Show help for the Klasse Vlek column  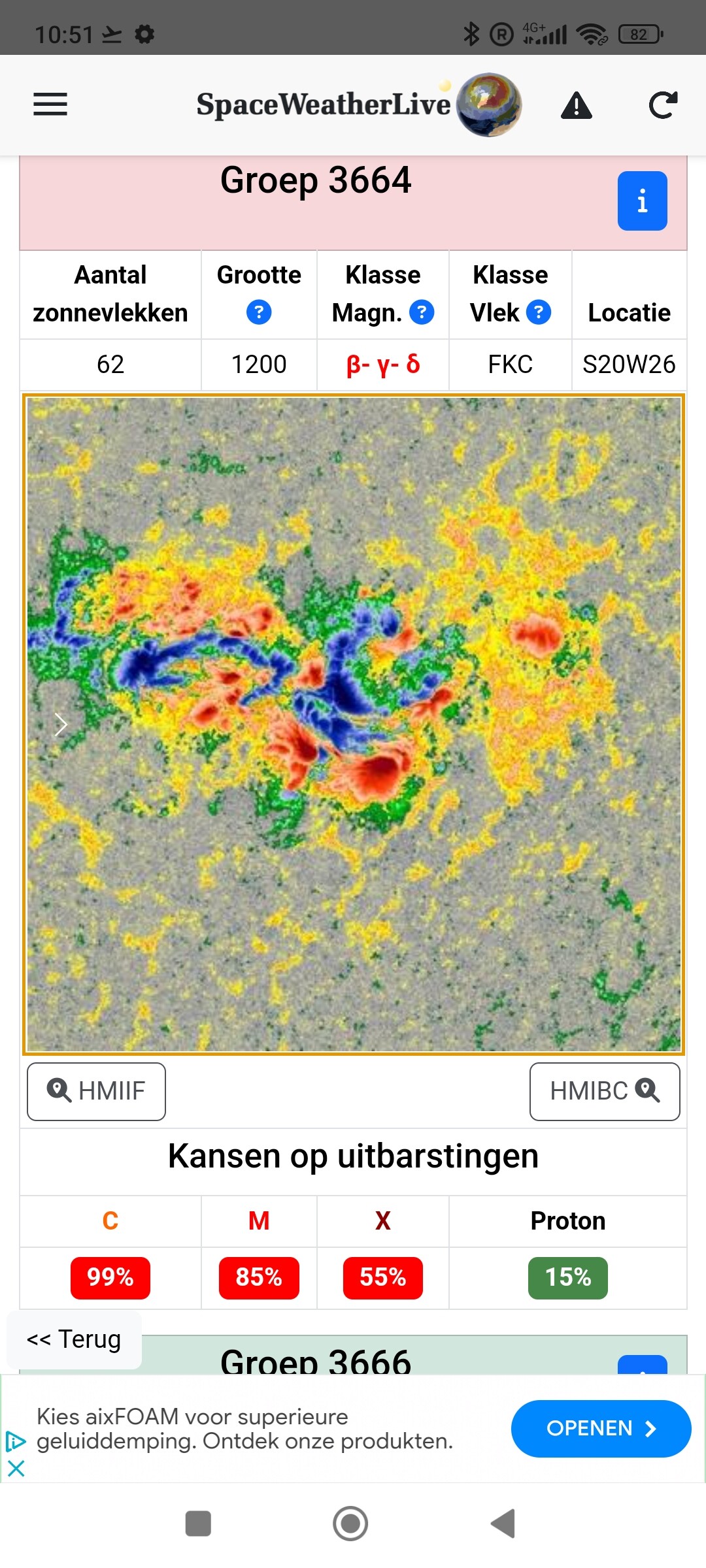click(x=539, y=312)
